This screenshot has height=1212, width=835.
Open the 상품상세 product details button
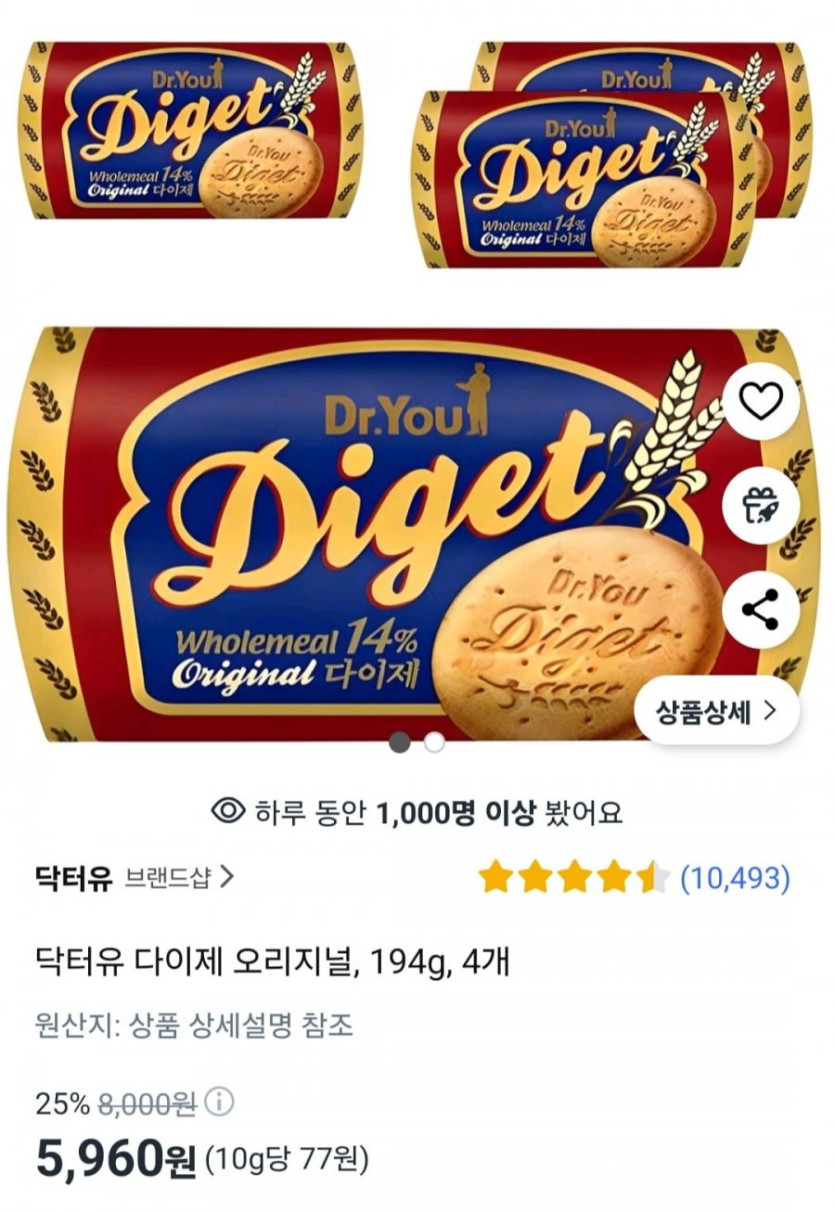pos(716,711)
